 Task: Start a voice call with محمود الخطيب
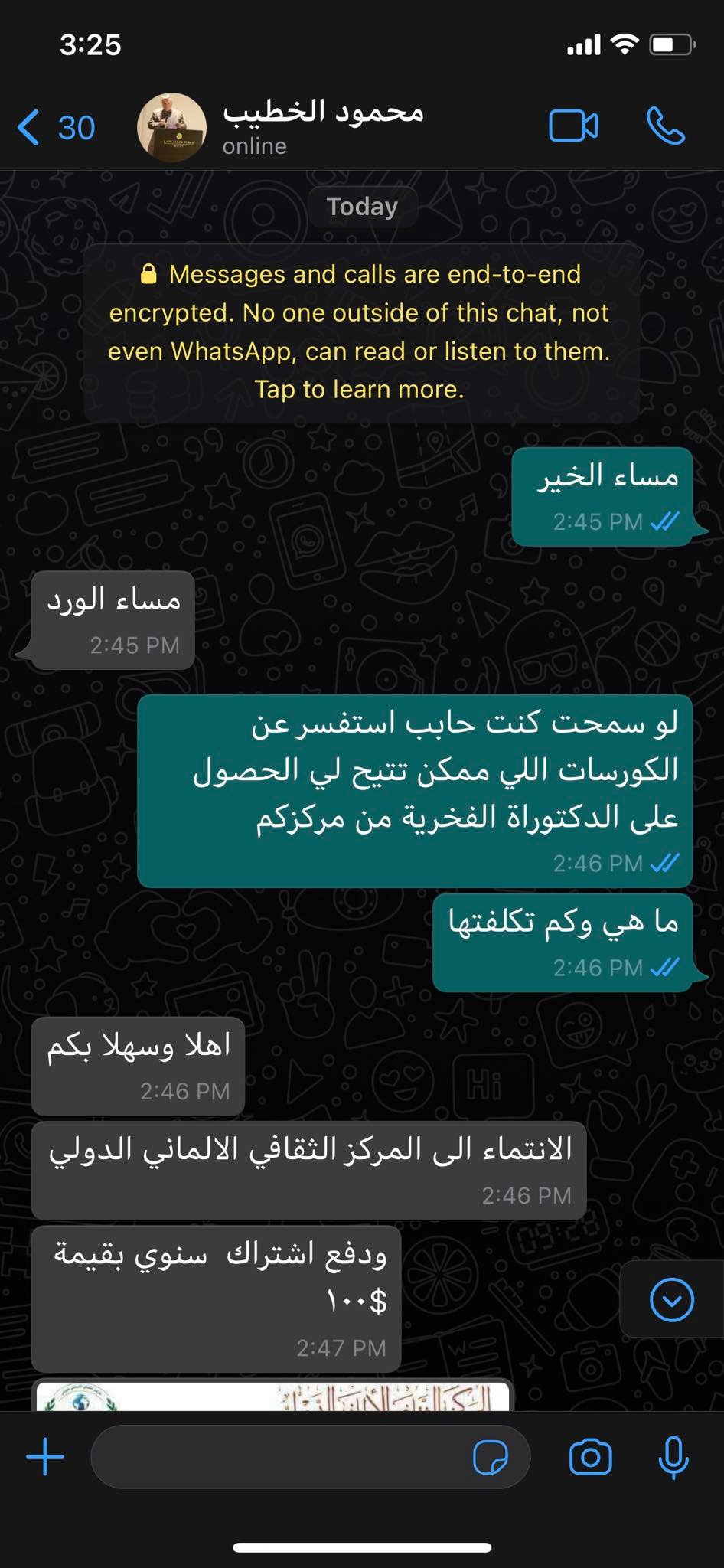coord(666,126)
